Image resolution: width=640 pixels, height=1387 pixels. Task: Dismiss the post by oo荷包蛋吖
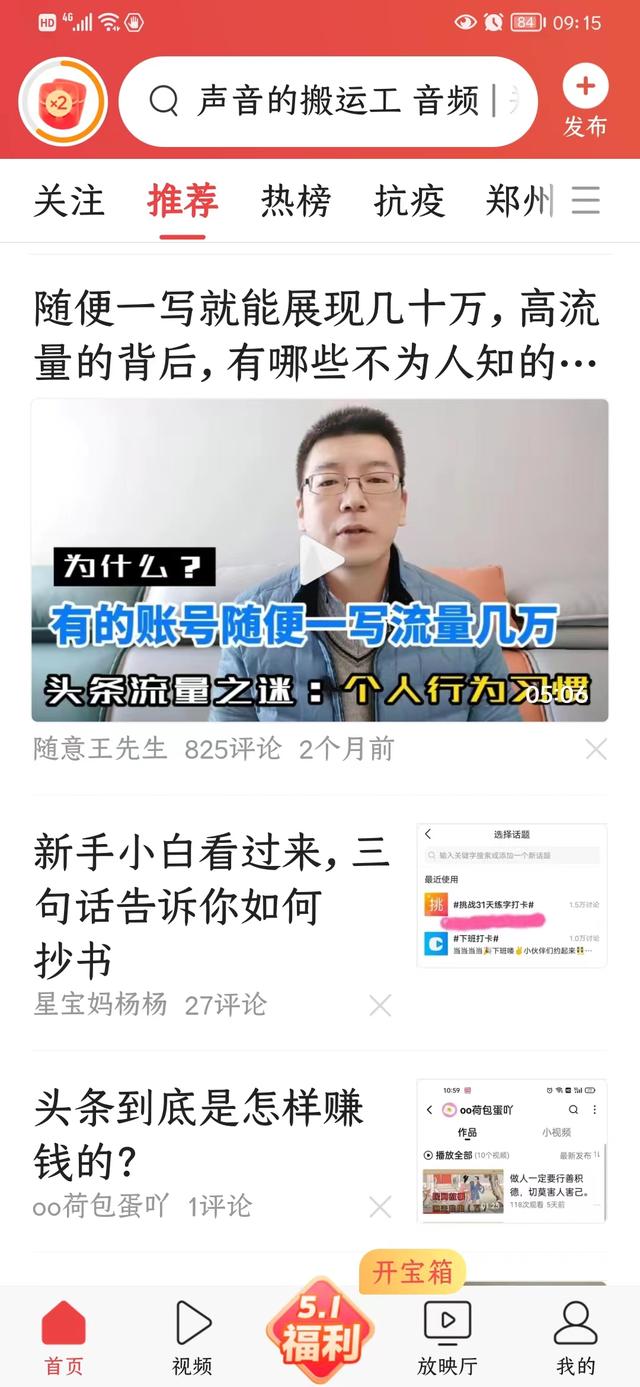(x=380, y=1207)
